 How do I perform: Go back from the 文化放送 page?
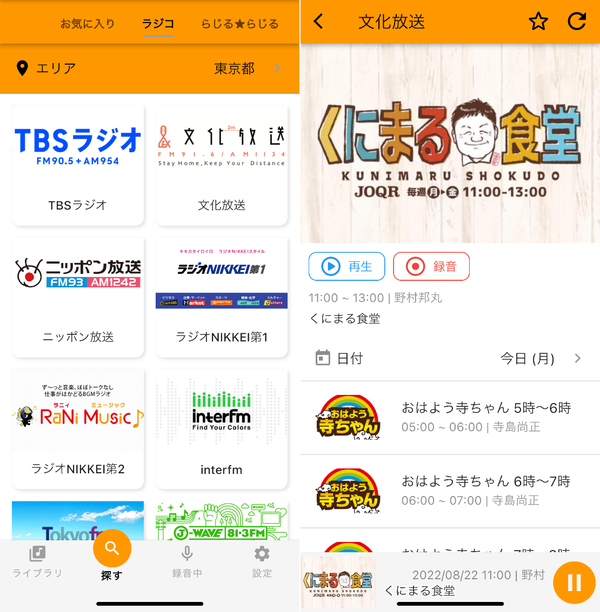click(319, 21)
